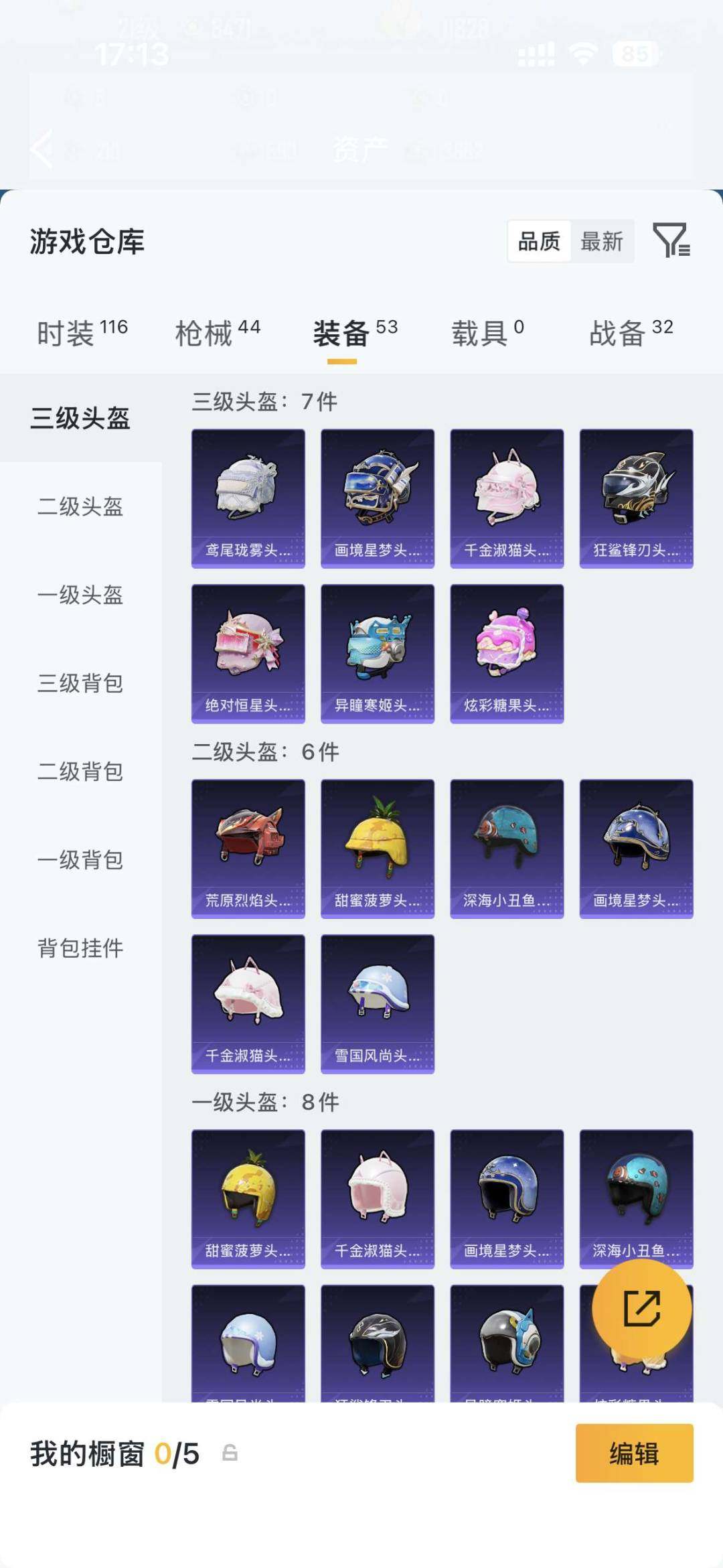Select 品质 sorting option

pyautogui.click(x=540, y=242)
